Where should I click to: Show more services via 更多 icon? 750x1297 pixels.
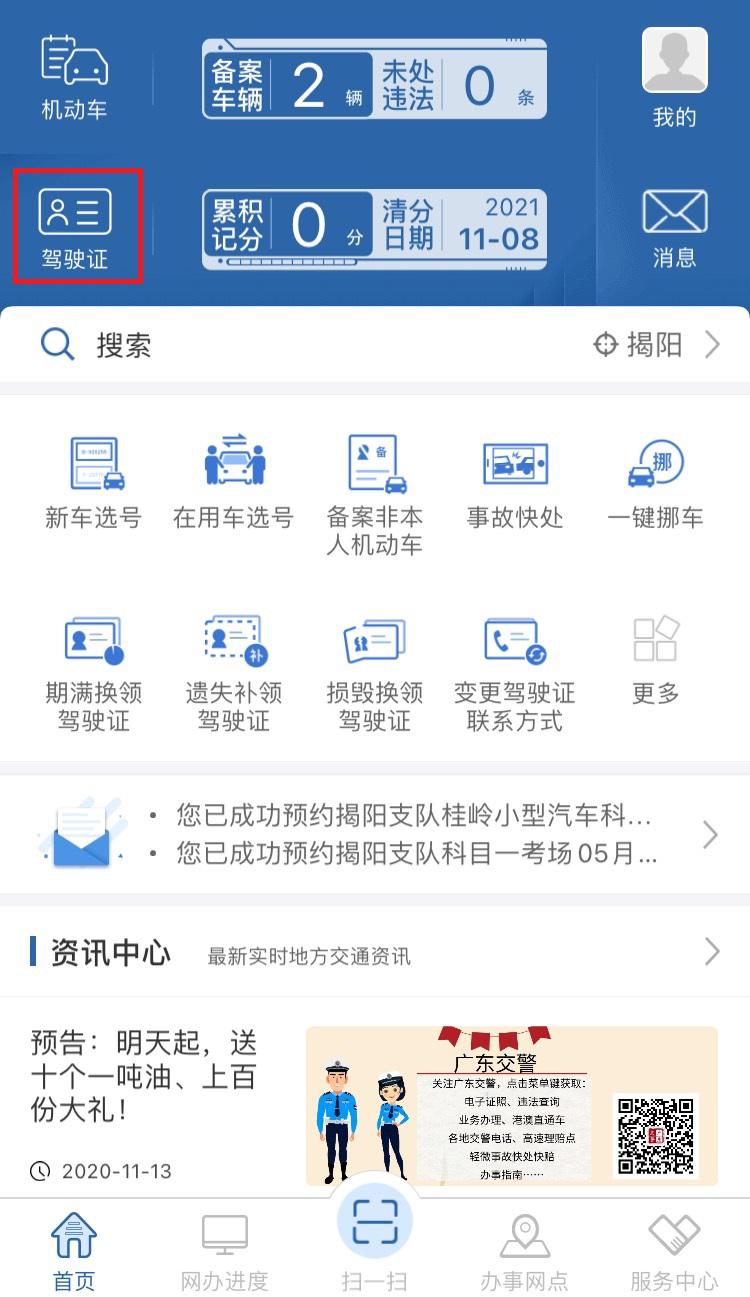[655, 655]
